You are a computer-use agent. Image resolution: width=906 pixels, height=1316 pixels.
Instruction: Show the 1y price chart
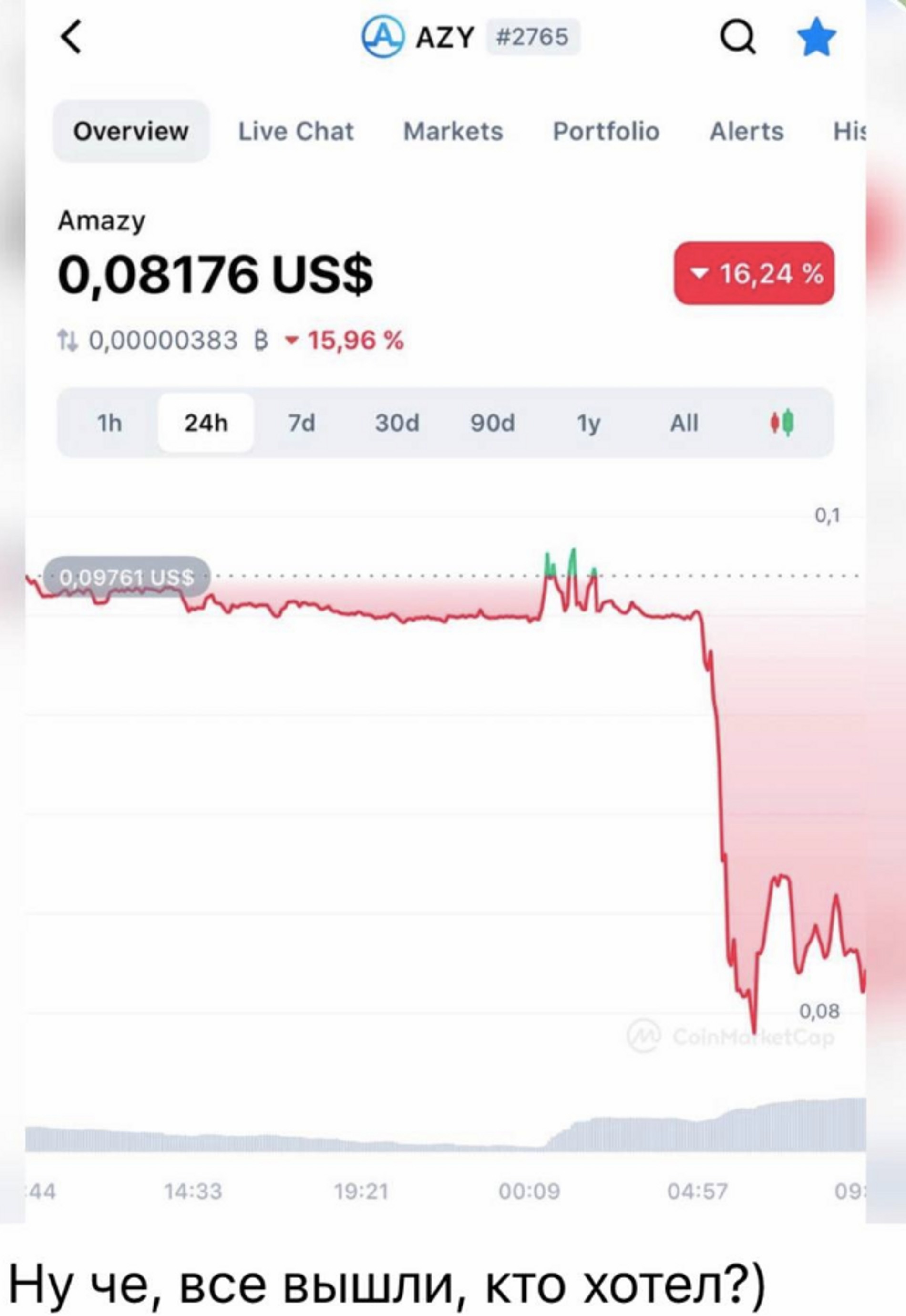point(589,423)
